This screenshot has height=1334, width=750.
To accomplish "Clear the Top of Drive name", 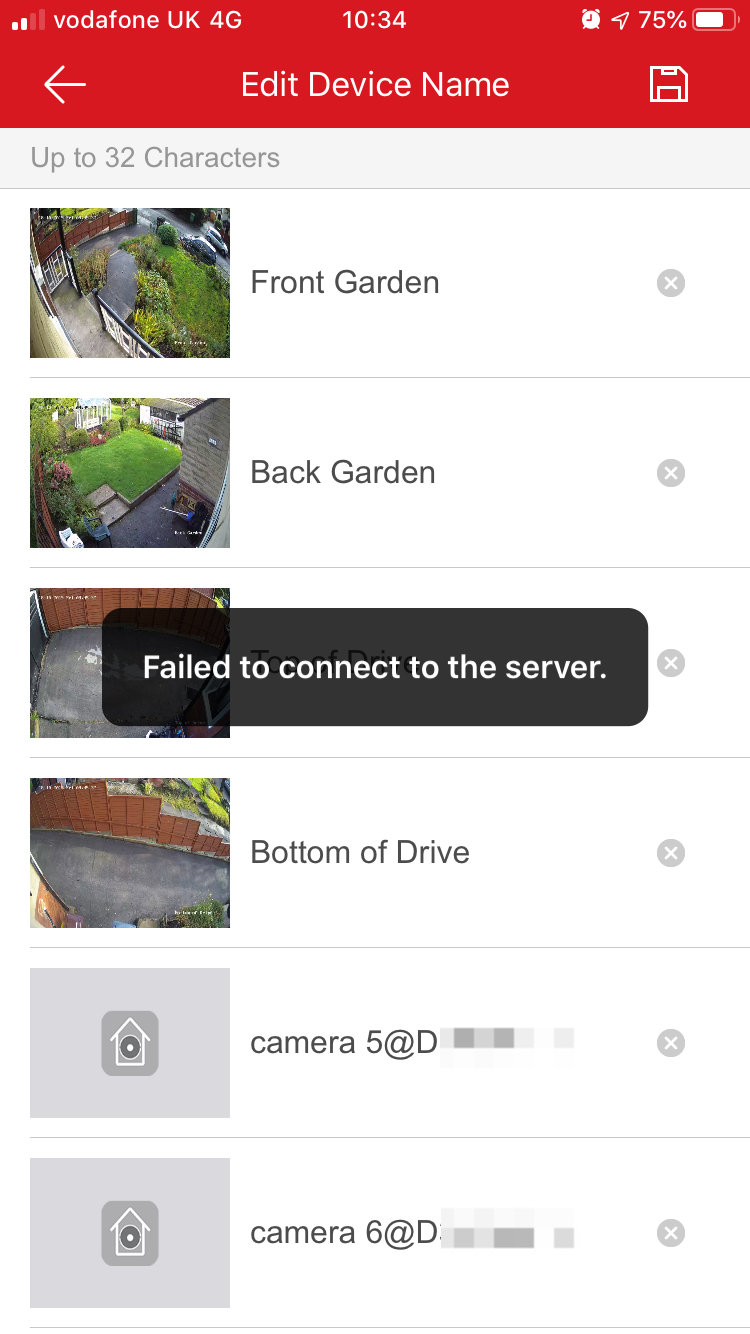I will (x=671, y=663).
